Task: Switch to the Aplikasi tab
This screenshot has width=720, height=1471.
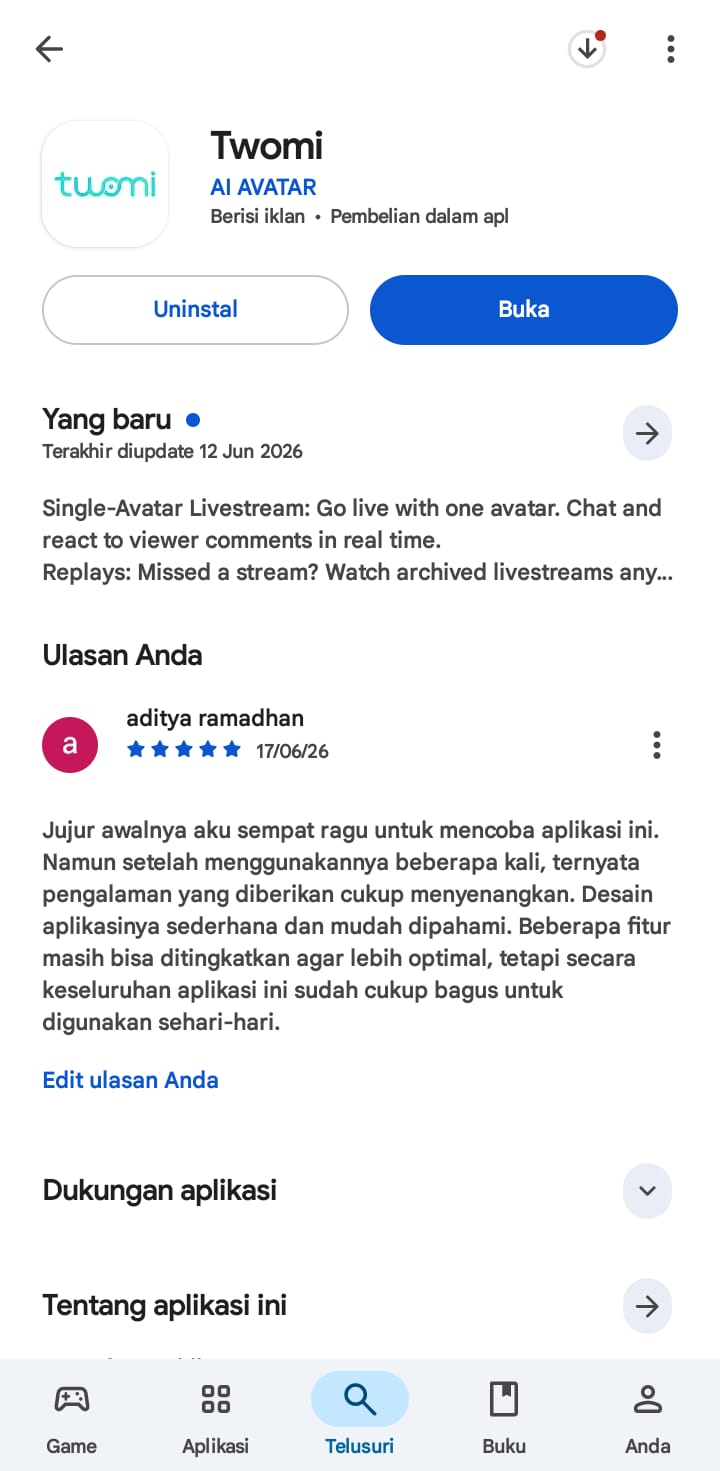Action: [216, 1415]
